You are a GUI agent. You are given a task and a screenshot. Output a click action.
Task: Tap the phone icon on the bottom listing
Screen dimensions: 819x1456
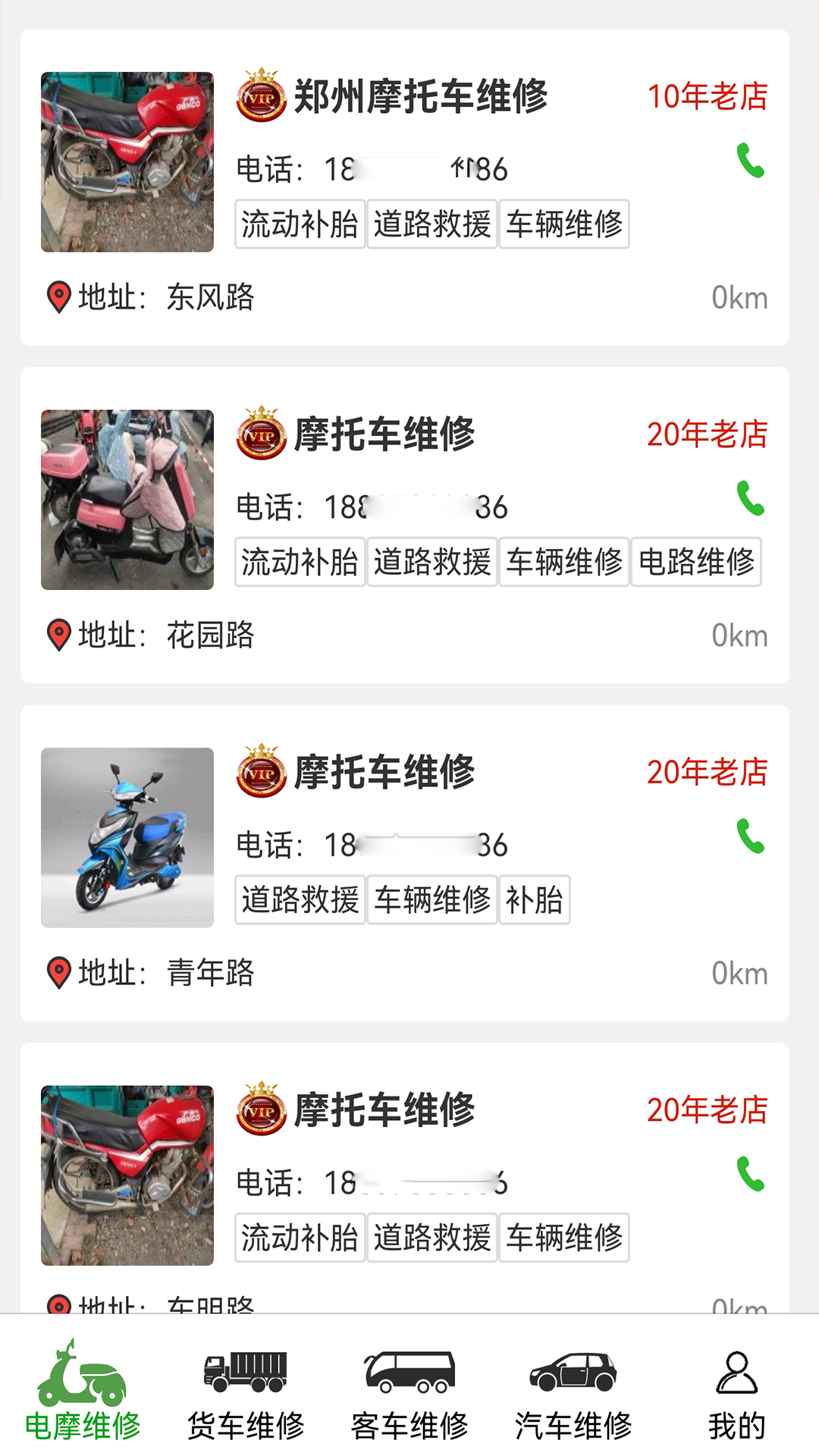point(752,1172)
